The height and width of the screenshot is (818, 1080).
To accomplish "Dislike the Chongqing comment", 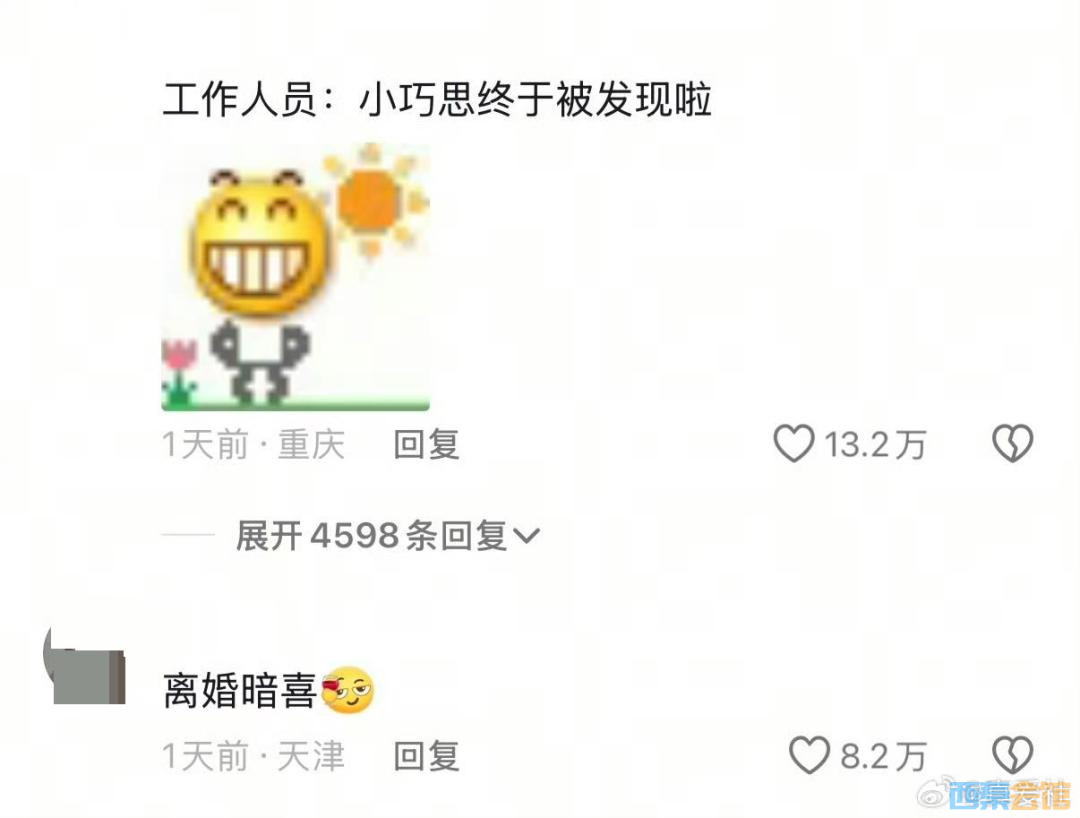I will [1011, 444].
